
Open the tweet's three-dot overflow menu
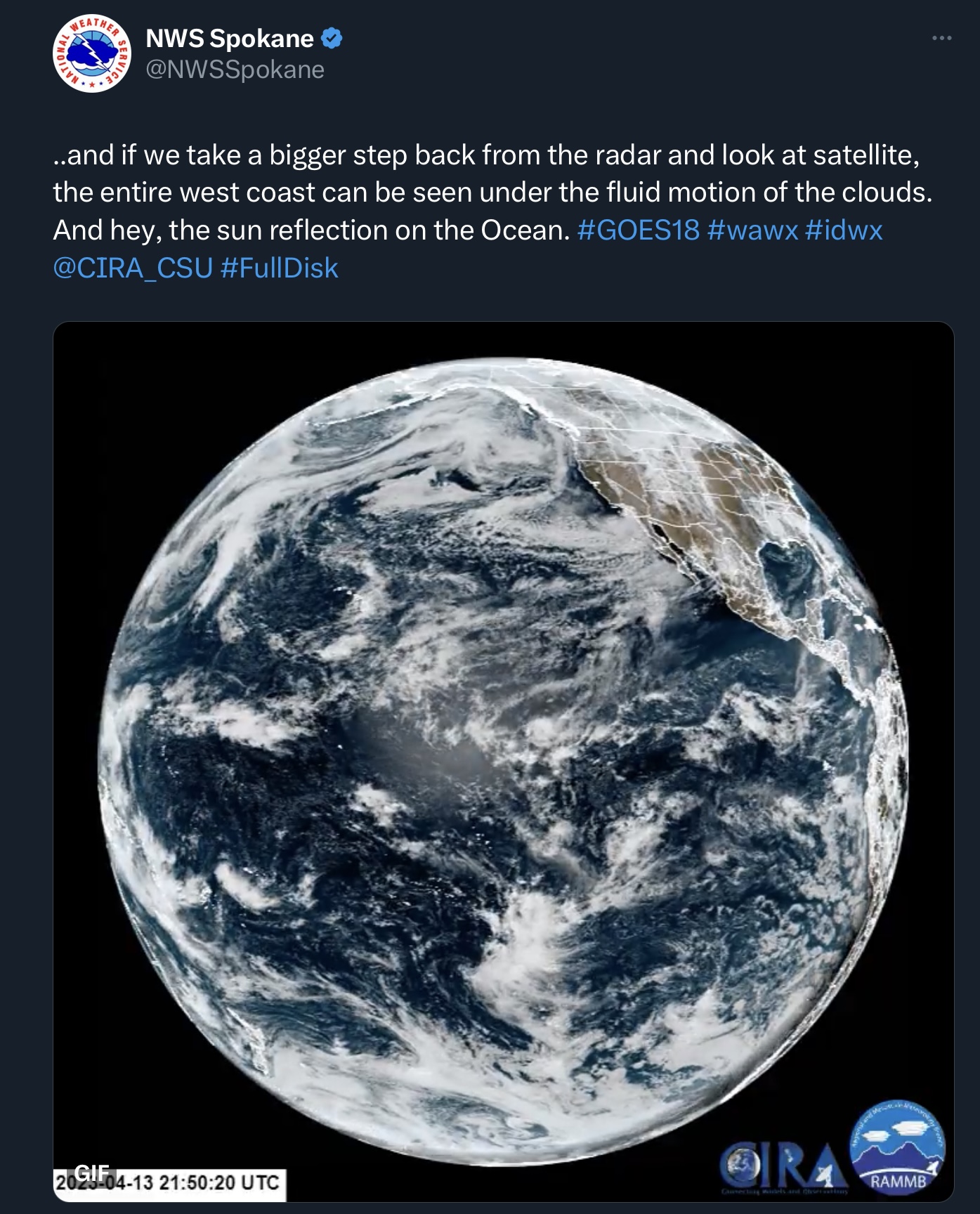click(941, 38)
